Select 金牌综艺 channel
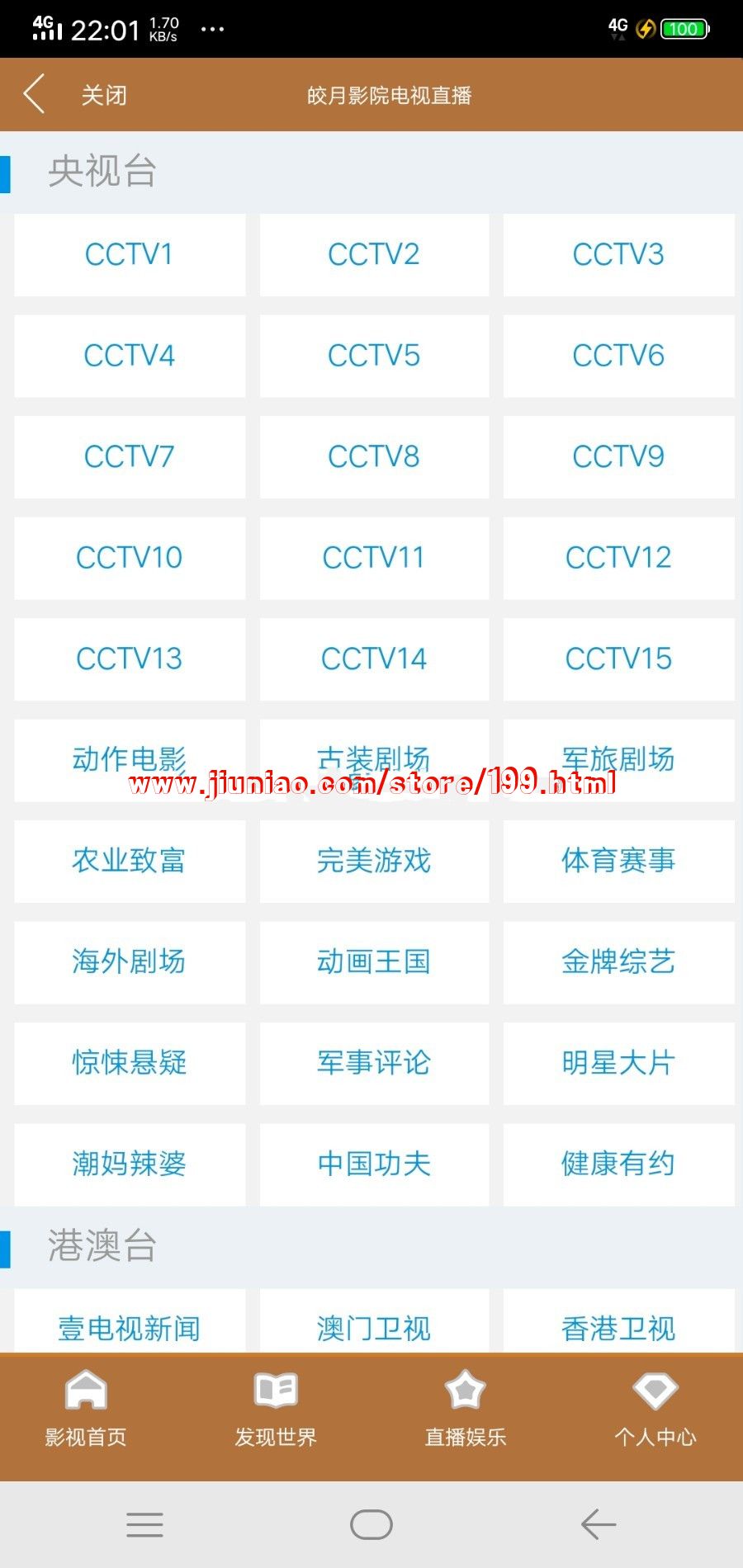Viewport: 743px width, 1568px height. point(618,962)
